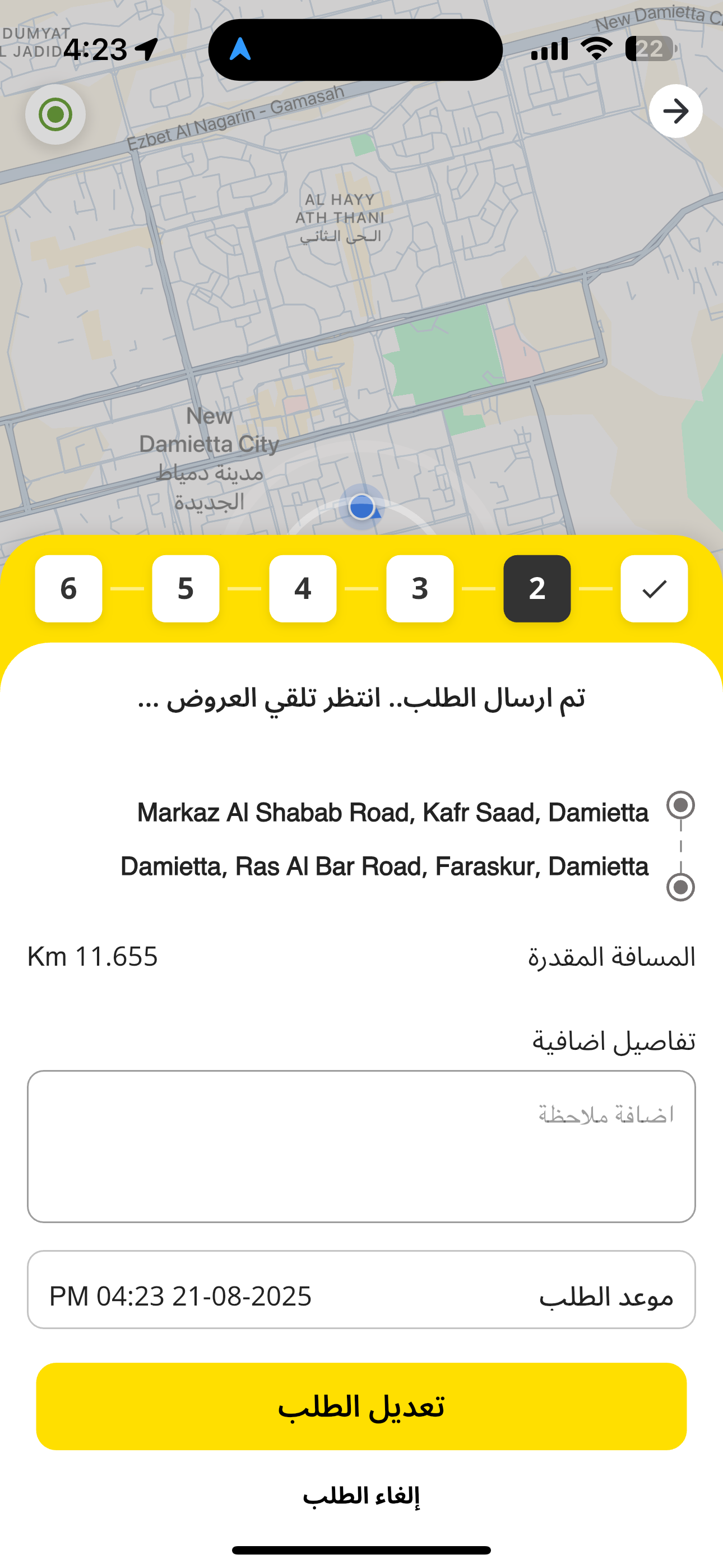Select step 3 in the progress bar
The height and width of the screenshot is (1568, 723).
tap(420, 589)
